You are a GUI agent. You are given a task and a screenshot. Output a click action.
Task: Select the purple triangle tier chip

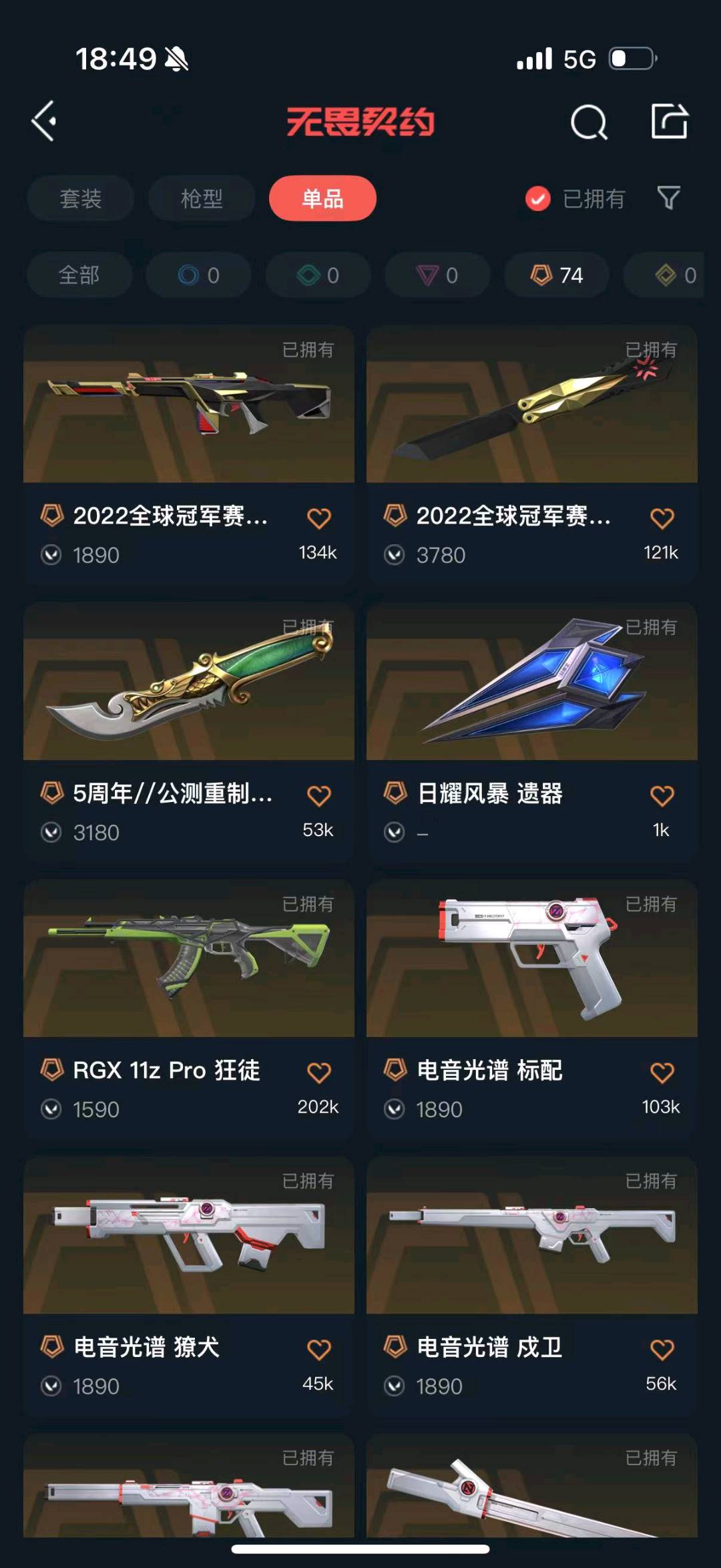tap(438, 275)
